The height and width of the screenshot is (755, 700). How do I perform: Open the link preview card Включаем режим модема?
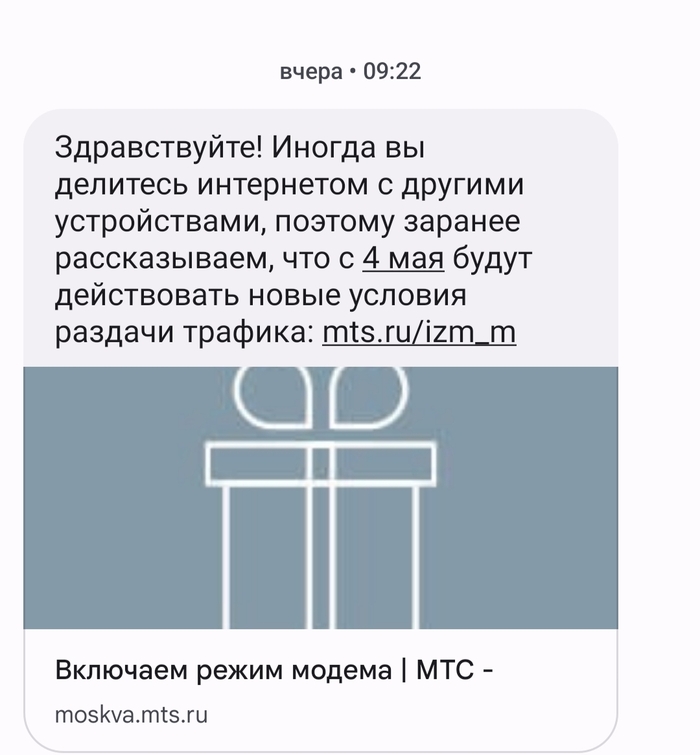click(x=274, y=669)
